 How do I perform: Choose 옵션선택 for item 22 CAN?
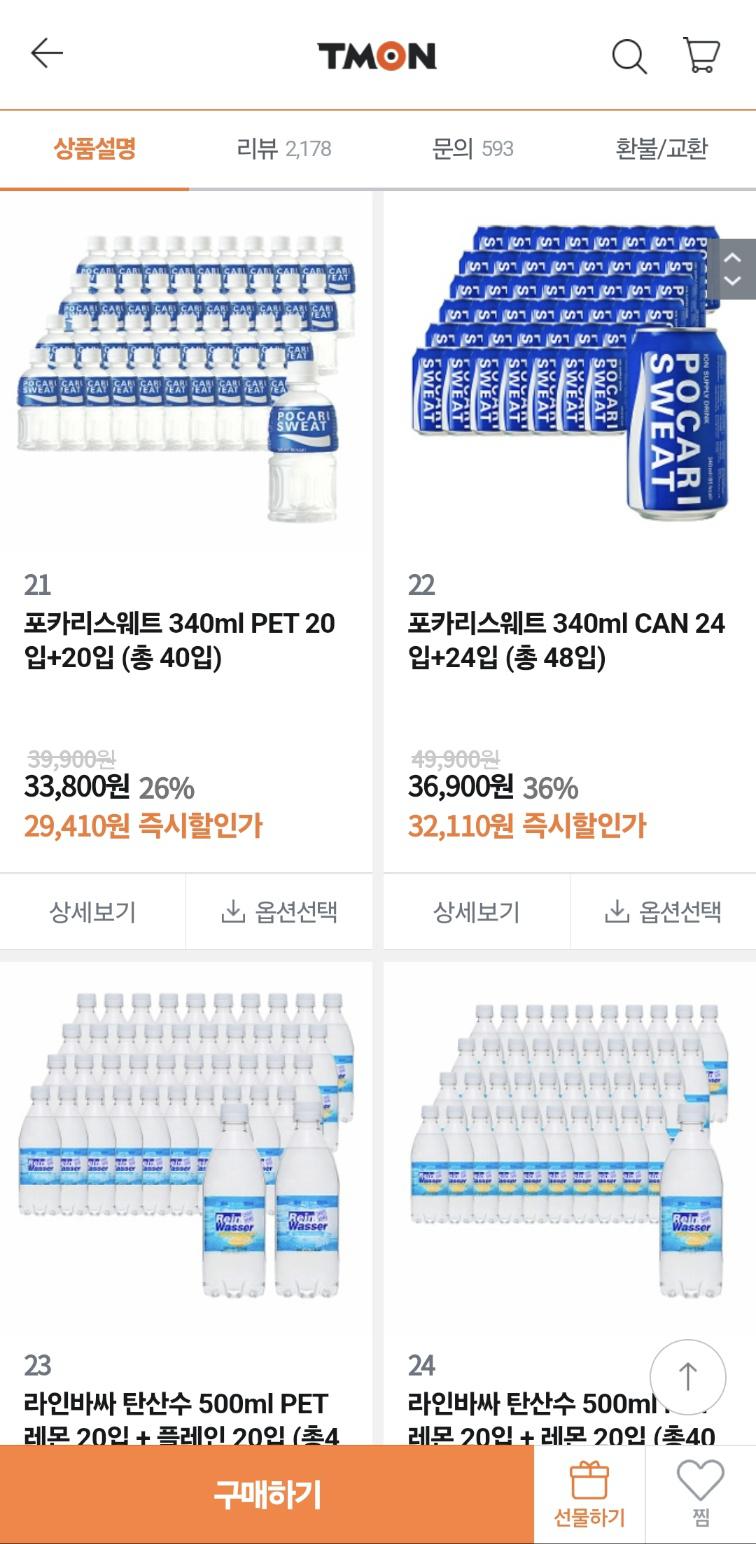tap(663, 912)
